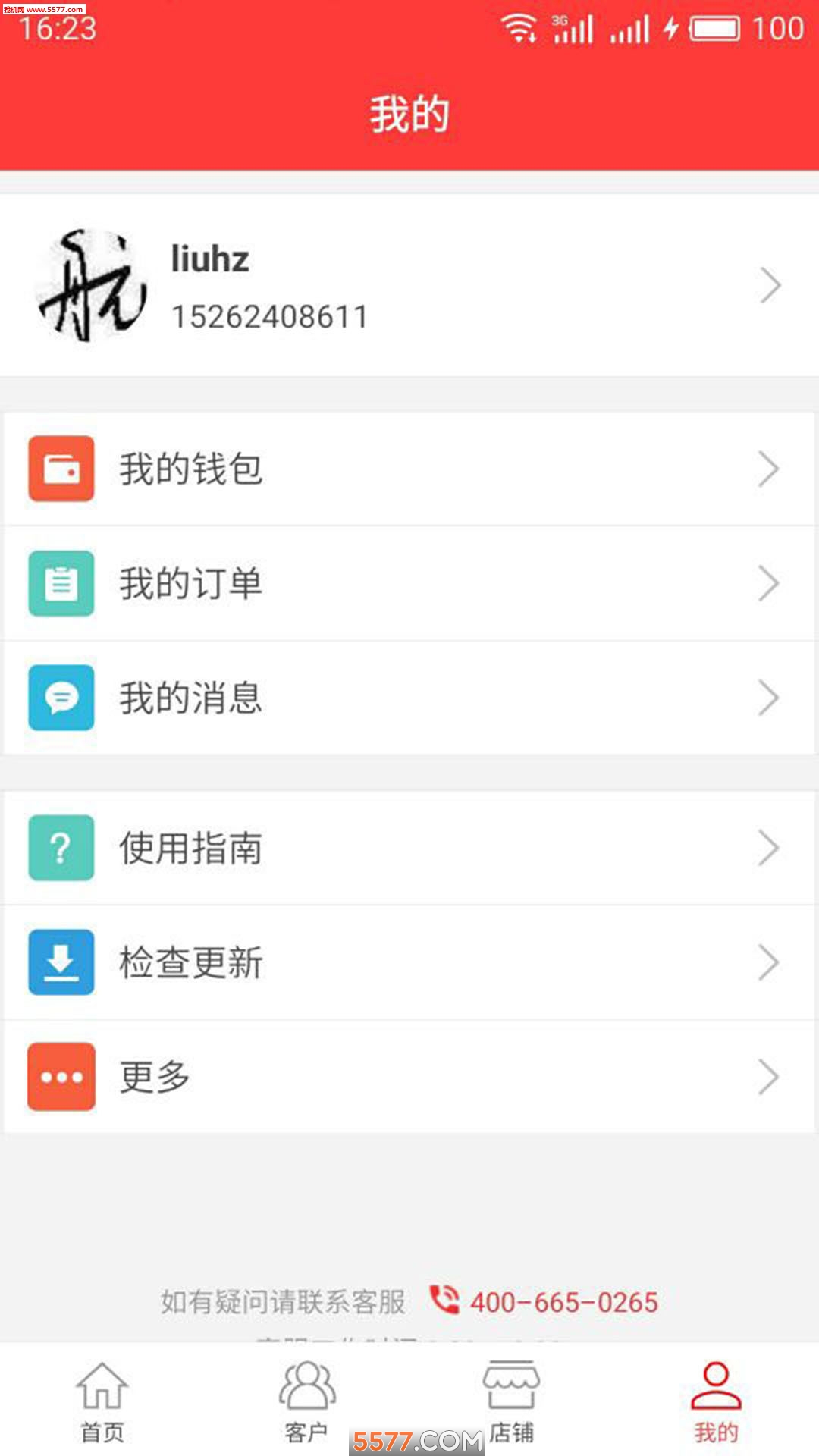Open More via the ellipsis icon
Image resolution: width=819 pixels, height=1456 pixels.
point(61,1077)
